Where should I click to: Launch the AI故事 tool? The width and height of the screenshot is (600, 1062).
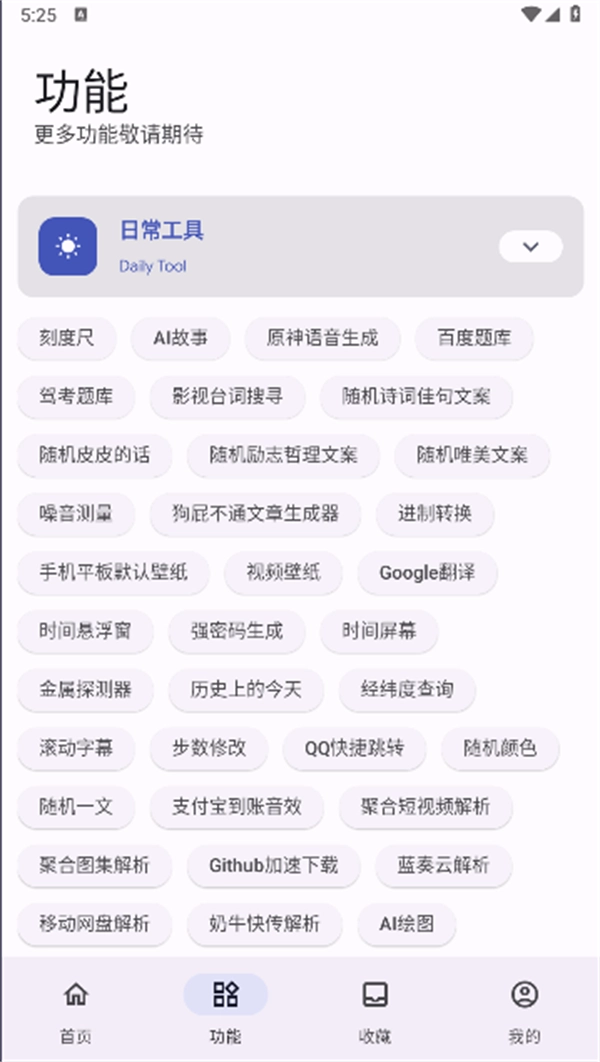coord(180,338)
